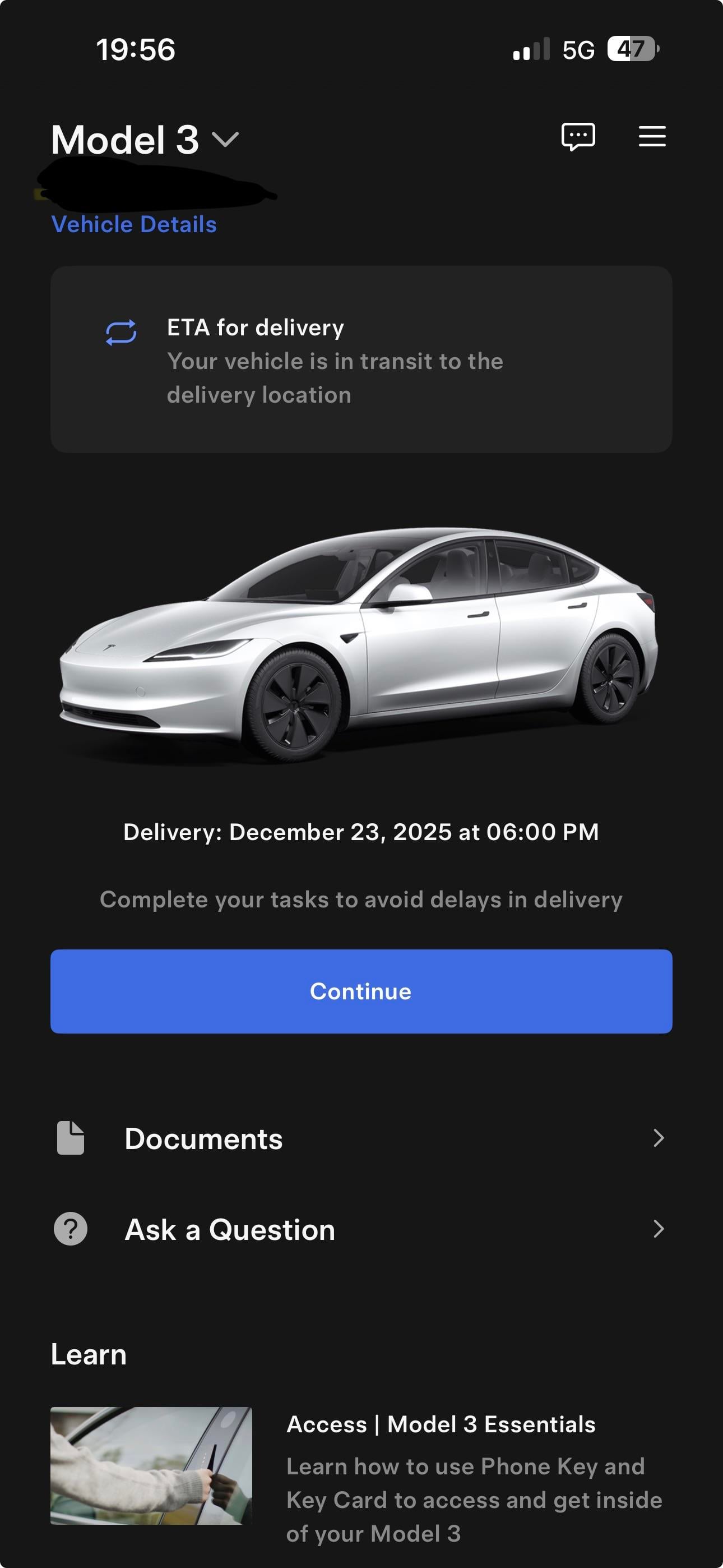723x1568 pixels.
Task: Open the Vehicle Details link
Action: pos(134,225)
